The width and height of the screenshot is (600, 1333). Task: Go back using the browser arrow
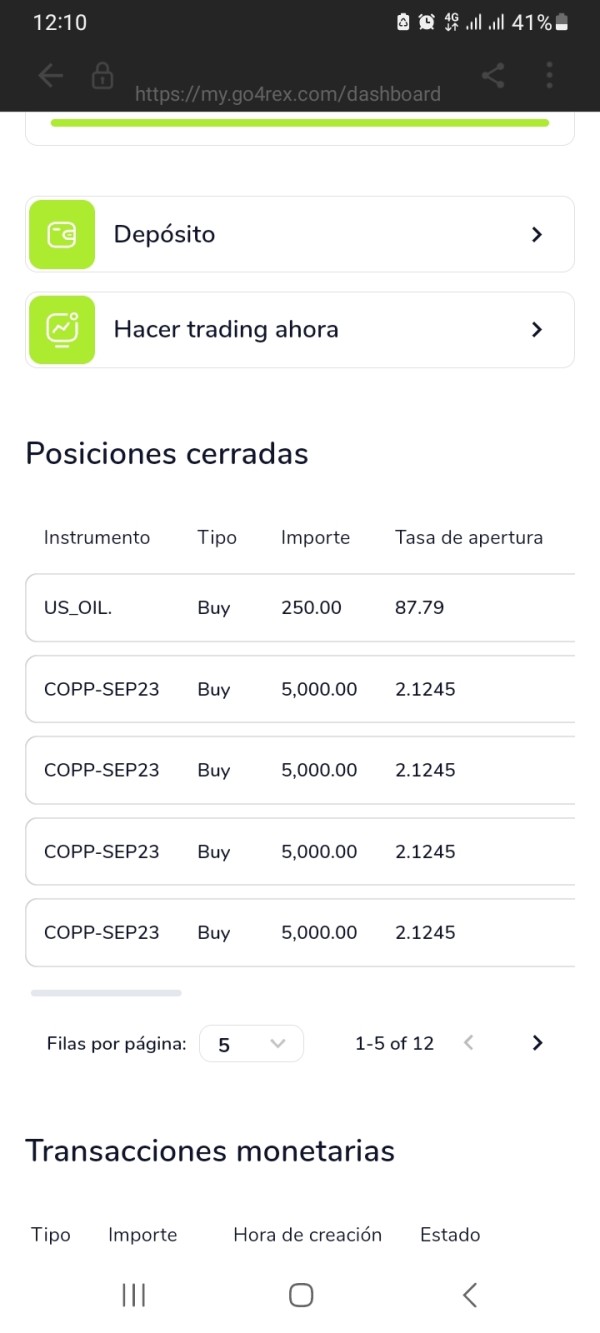[x=50, y=76]
